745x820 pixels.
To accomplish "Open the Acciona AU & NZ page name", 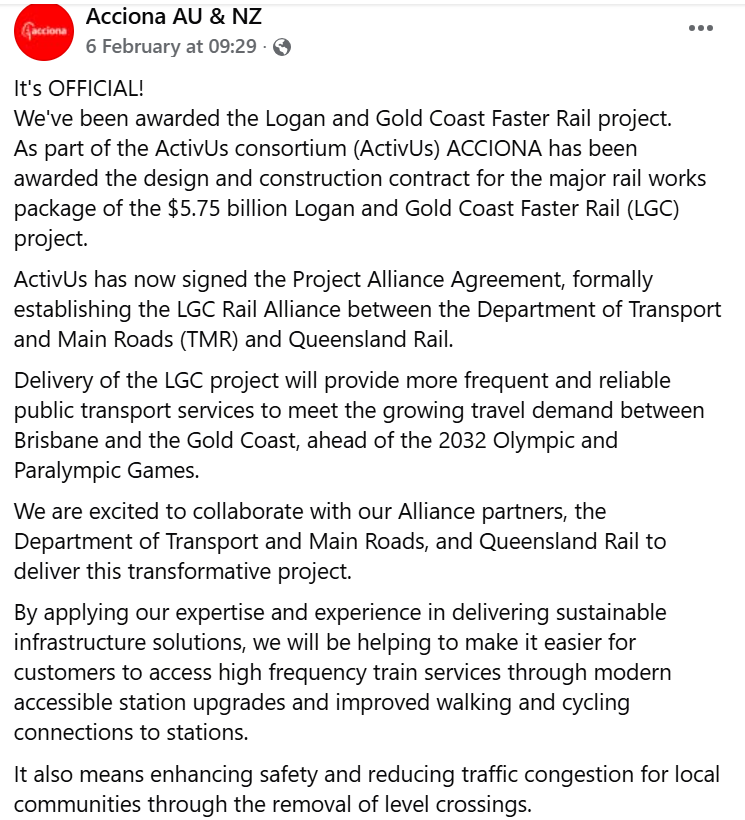I will click(174, 17).
